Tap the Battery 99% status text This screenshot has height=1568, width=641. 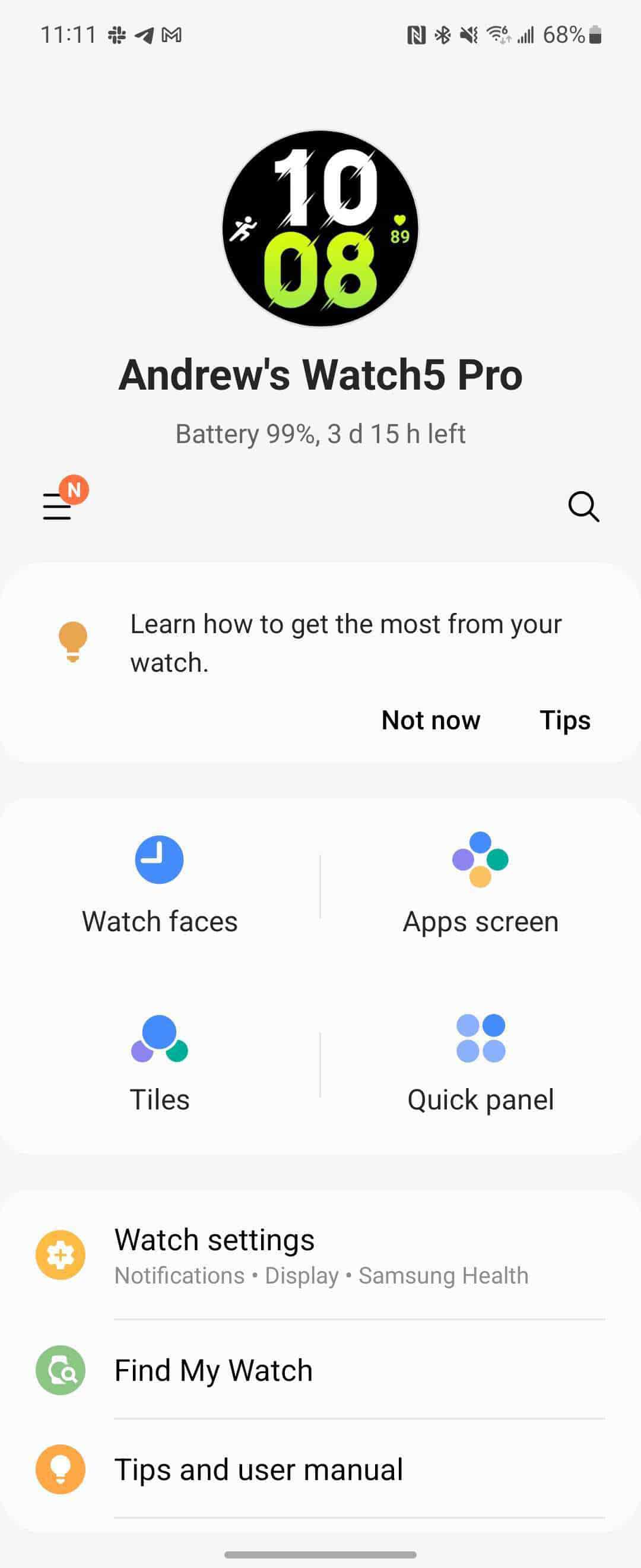pyautogui.click(x=320, y=433)
